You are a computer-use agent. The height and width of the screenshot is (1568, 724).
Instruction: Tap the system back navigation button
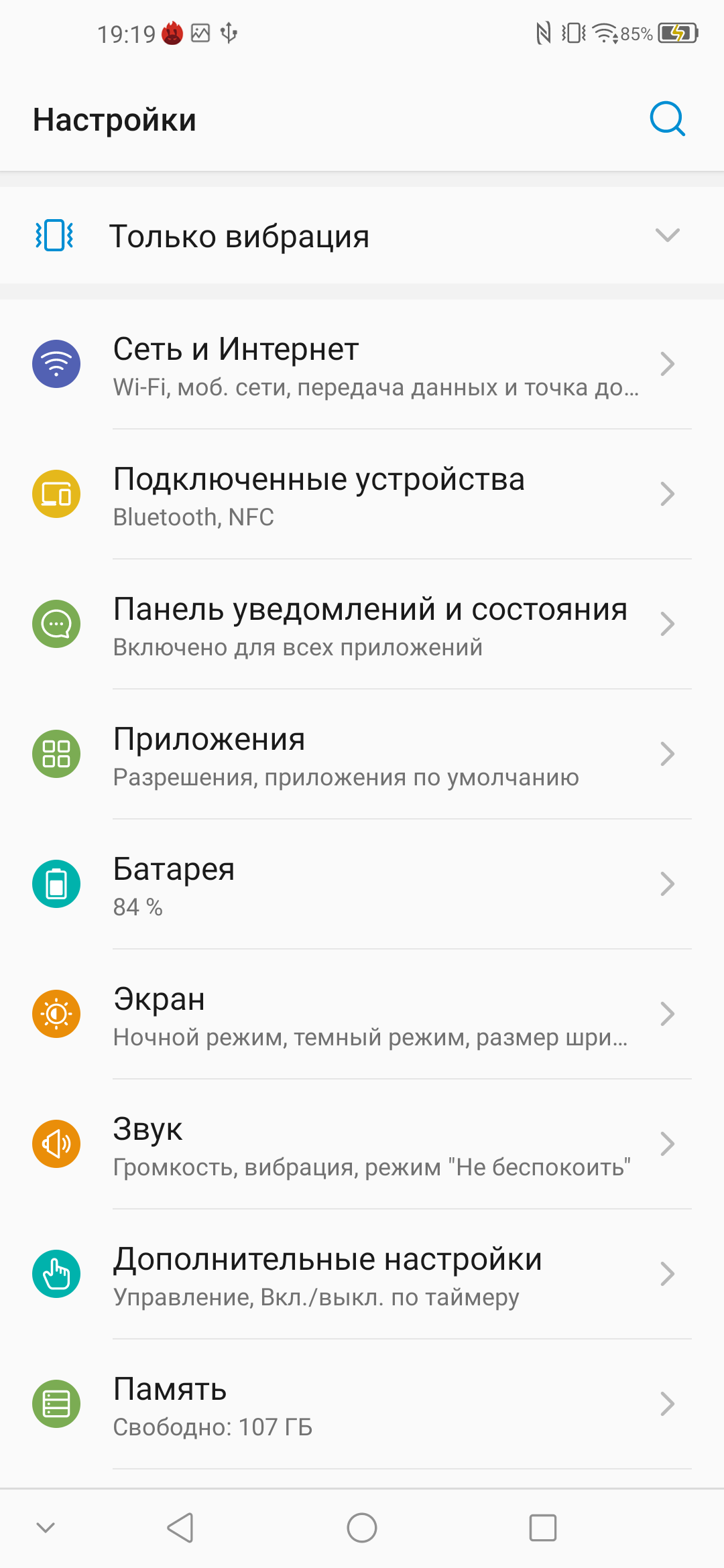(x=180, y=1528)
